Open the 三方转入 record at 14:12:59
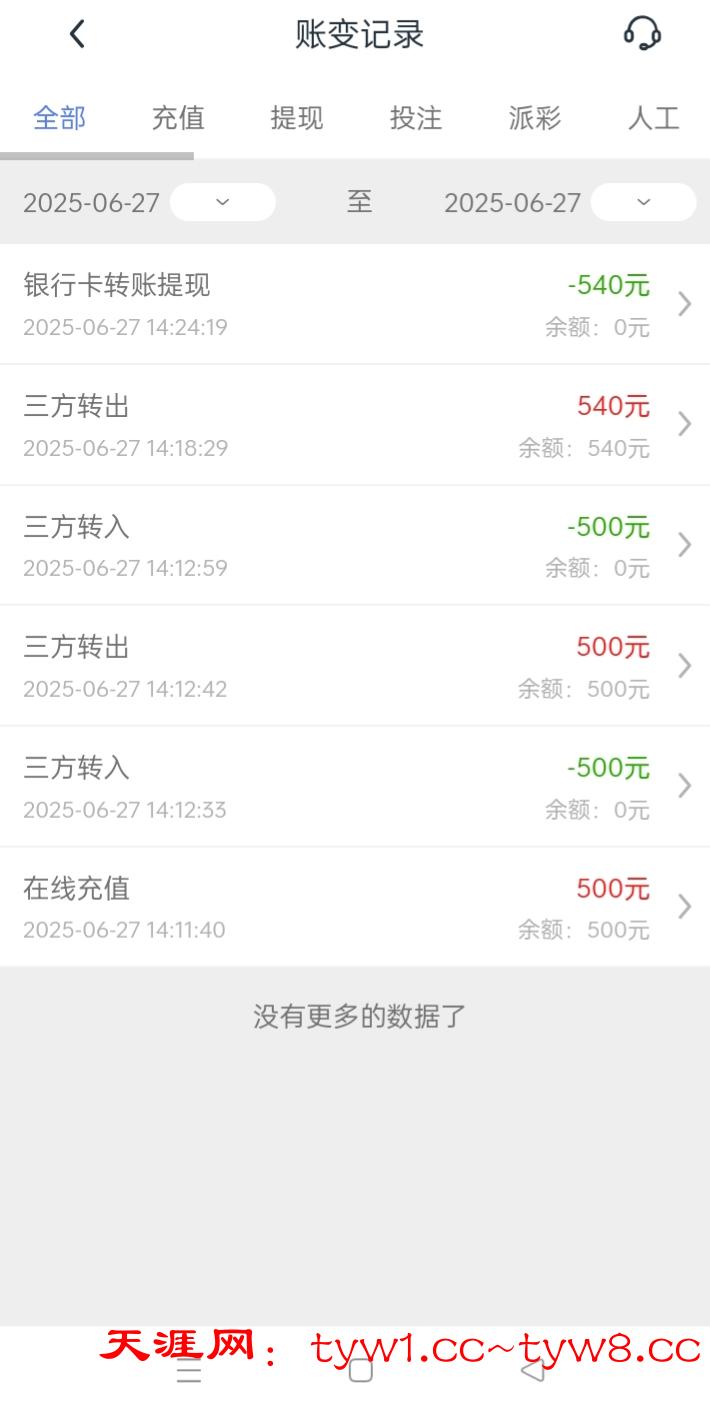The height and width of the screenshot is (1414, 710). tap(355, 545)
